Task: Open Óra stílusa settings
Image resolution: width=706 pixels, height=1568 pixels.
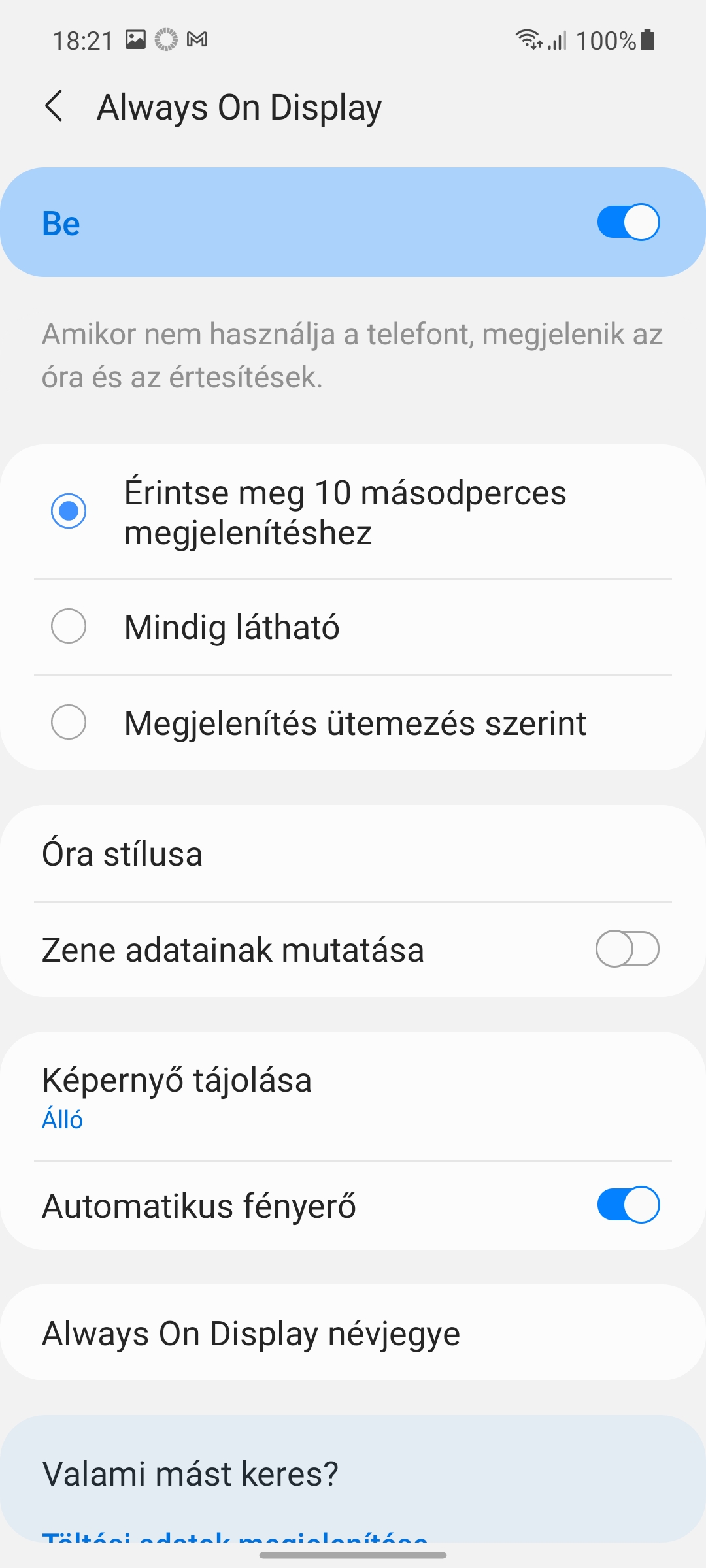Action: coord(353,854)
